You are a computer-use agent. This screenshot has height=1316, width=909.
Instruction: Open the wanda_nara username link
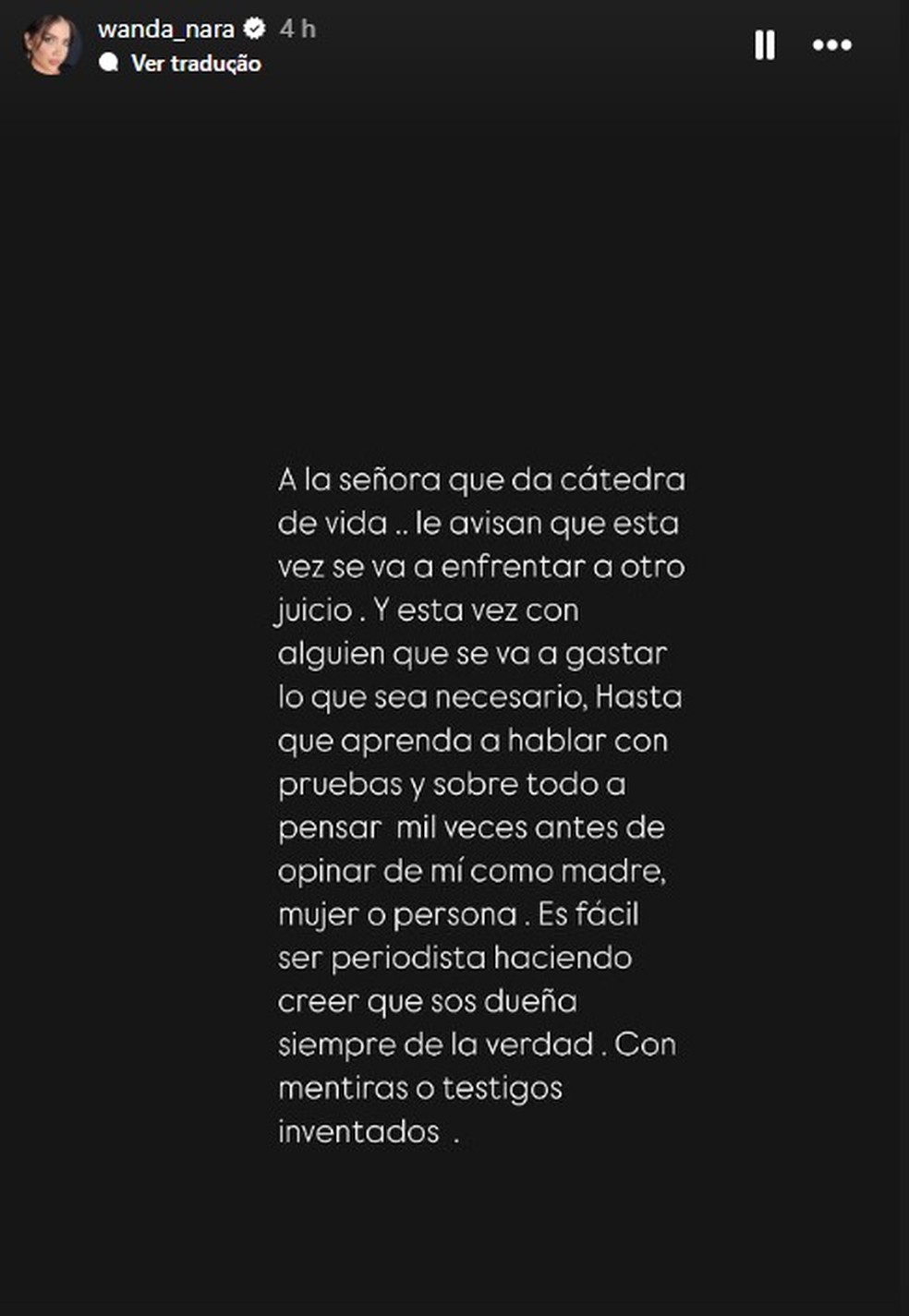pos(166,30)
